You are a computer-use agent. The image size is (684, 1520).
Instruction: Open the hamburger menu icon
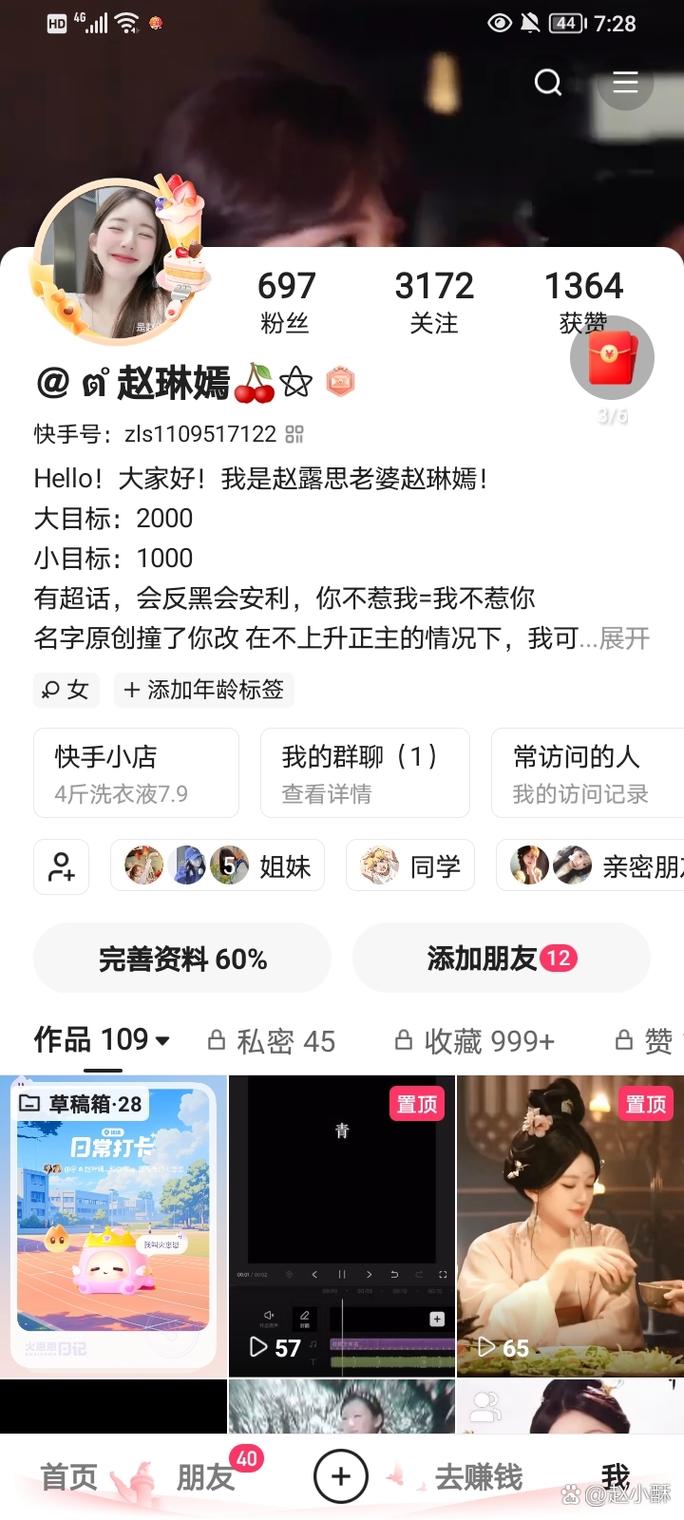tap(625, 82)
